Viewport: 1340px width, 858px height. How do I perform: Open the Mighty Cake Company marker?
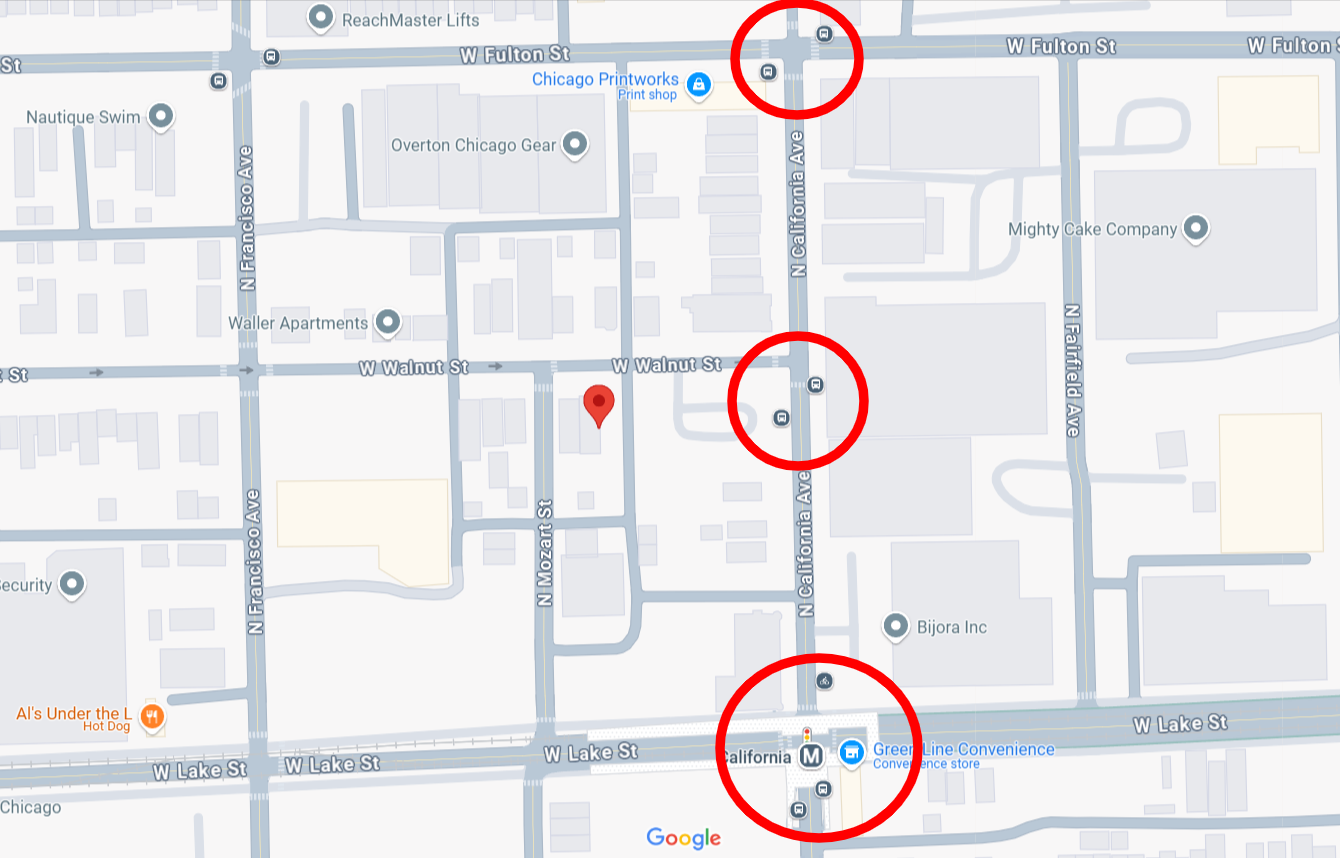click(x=1195, y=229)
